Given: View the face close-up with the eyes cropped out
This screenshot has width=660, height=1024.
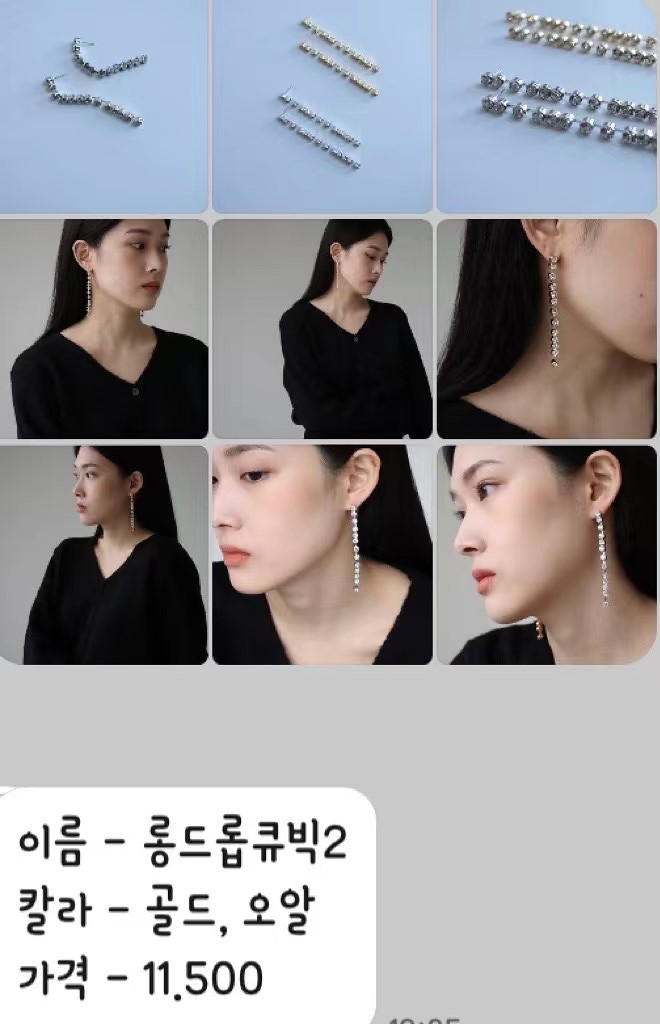Looking at the screenshot, I should tap(322, 554).
